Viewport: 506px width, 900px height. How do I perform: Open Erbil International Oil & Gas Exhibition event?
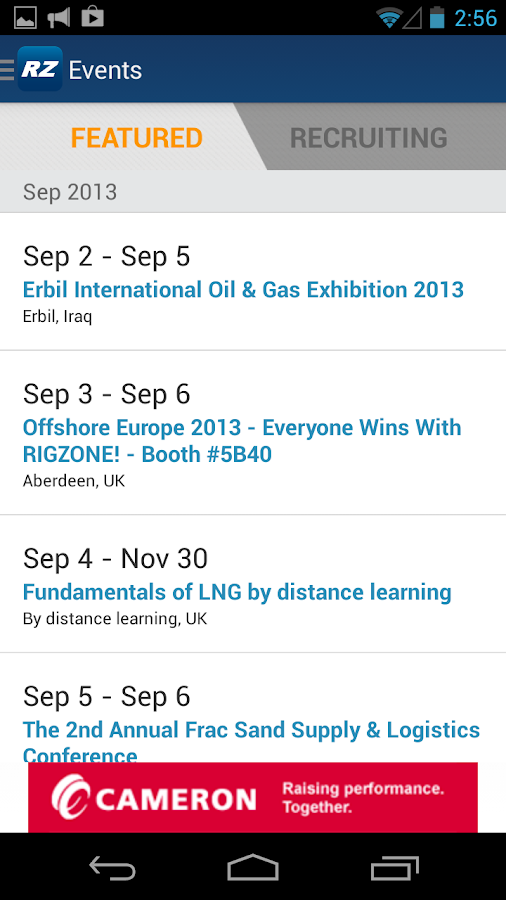(x=253, y=282)
